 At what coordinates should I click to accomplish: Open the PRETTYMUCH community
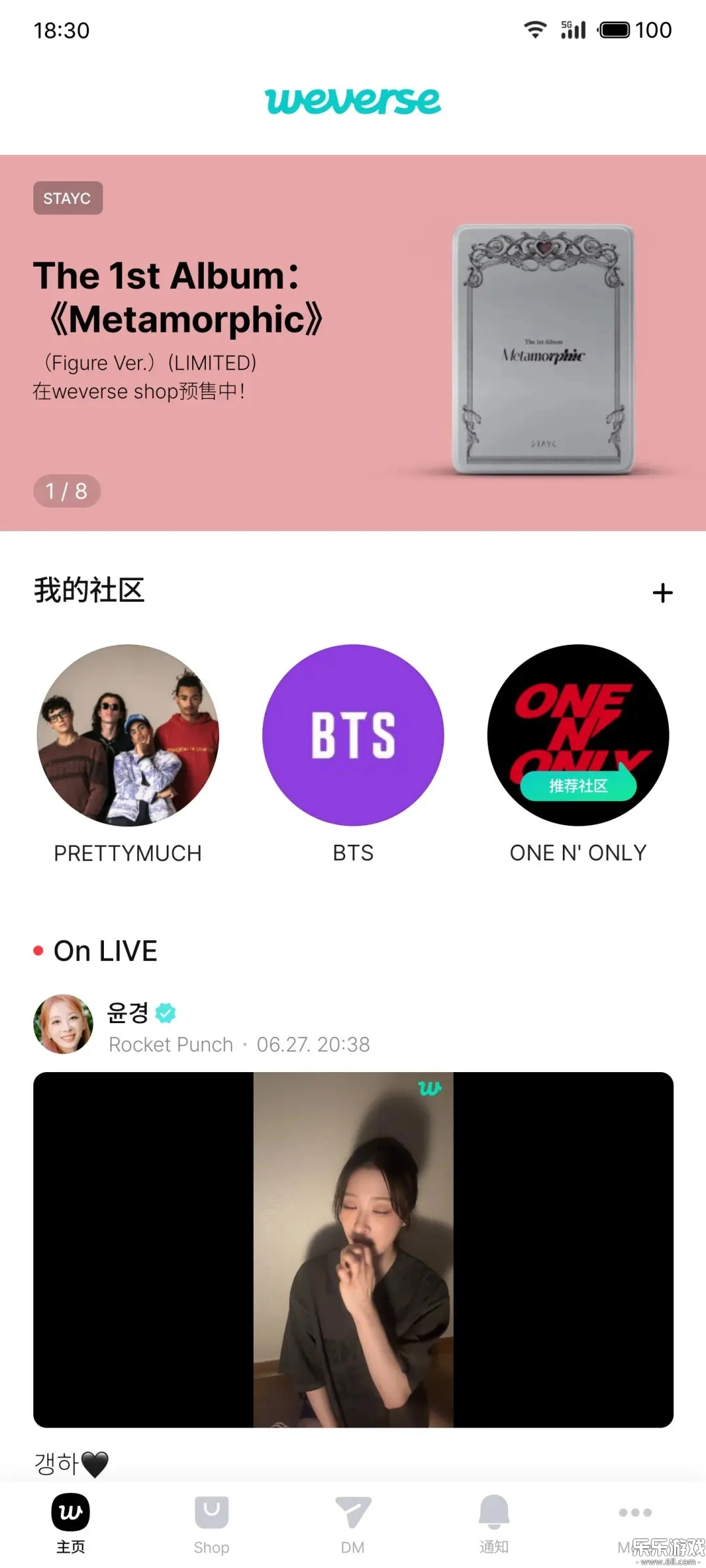(x=128, y=736)
